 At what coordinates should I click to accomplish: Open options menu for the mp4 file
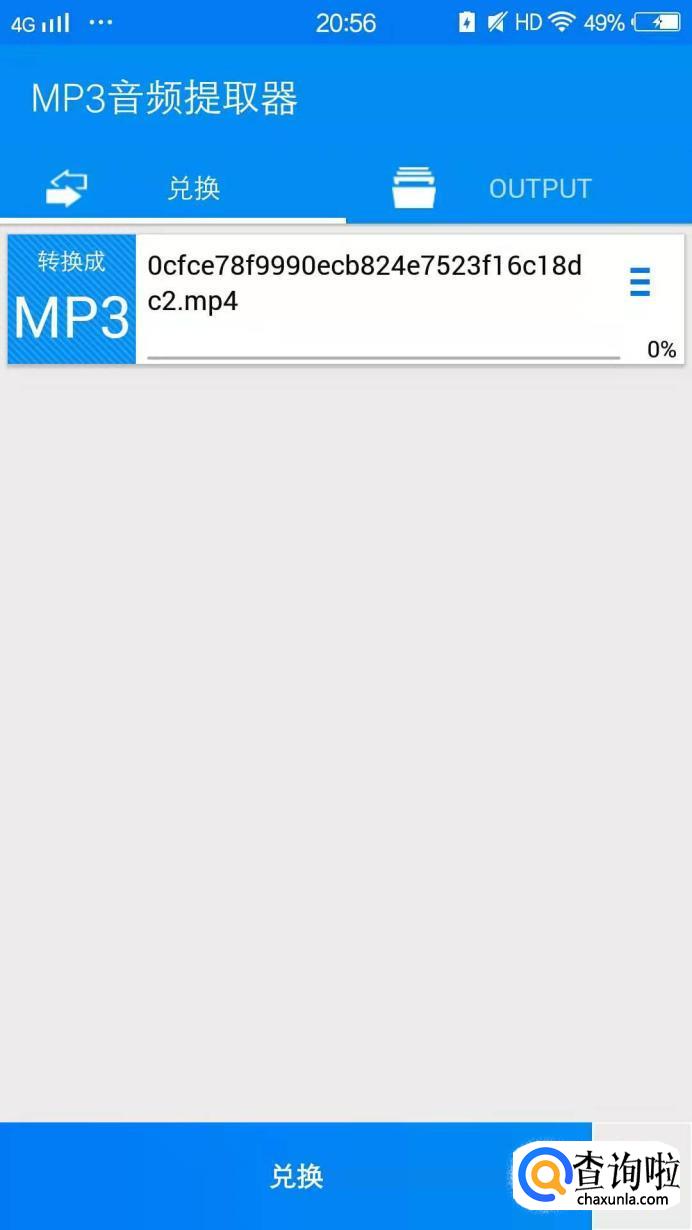point(640,283)
